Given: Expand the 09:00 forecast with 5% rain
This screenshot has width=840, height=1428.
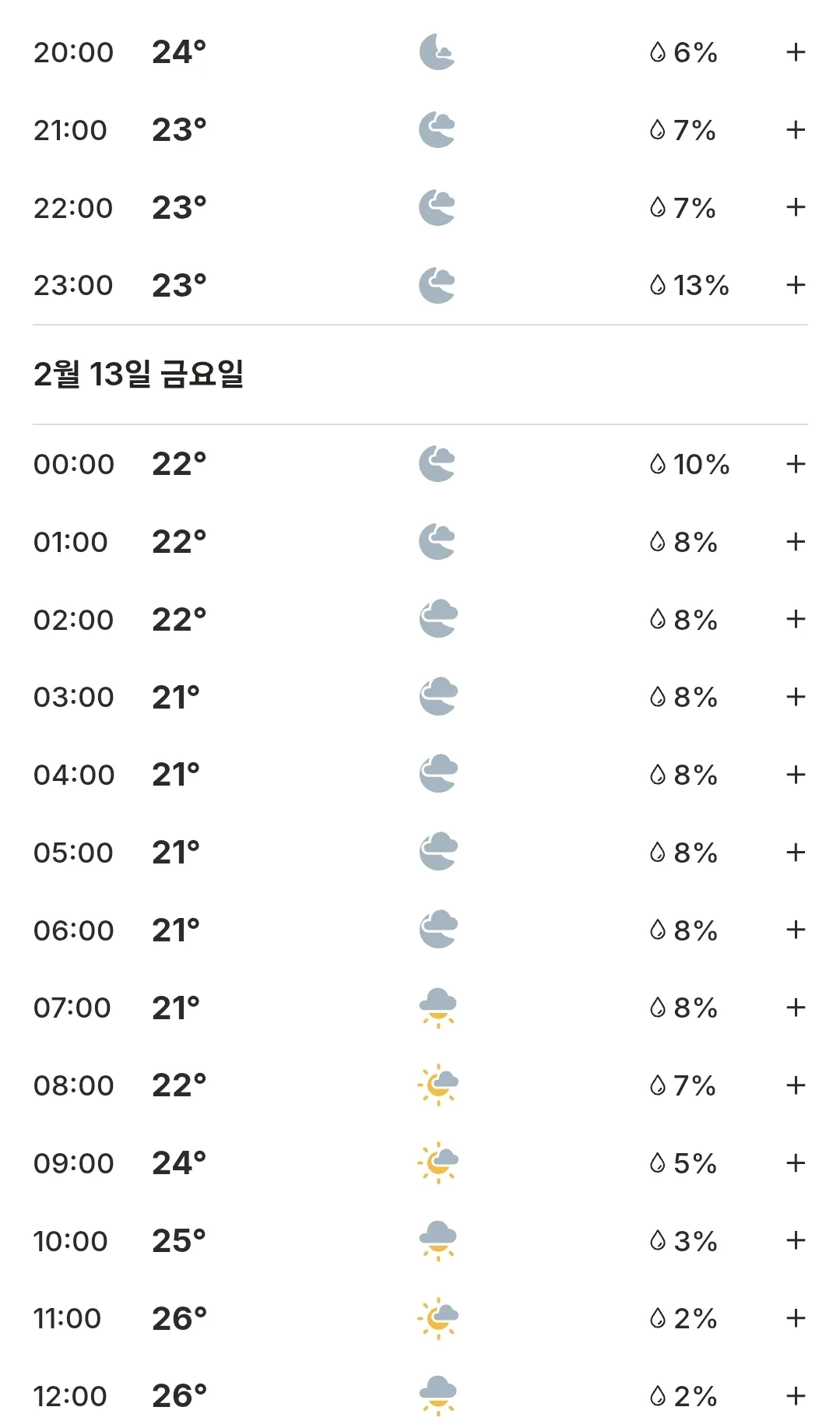Looking at the screenshot, I should [795, 1163].
